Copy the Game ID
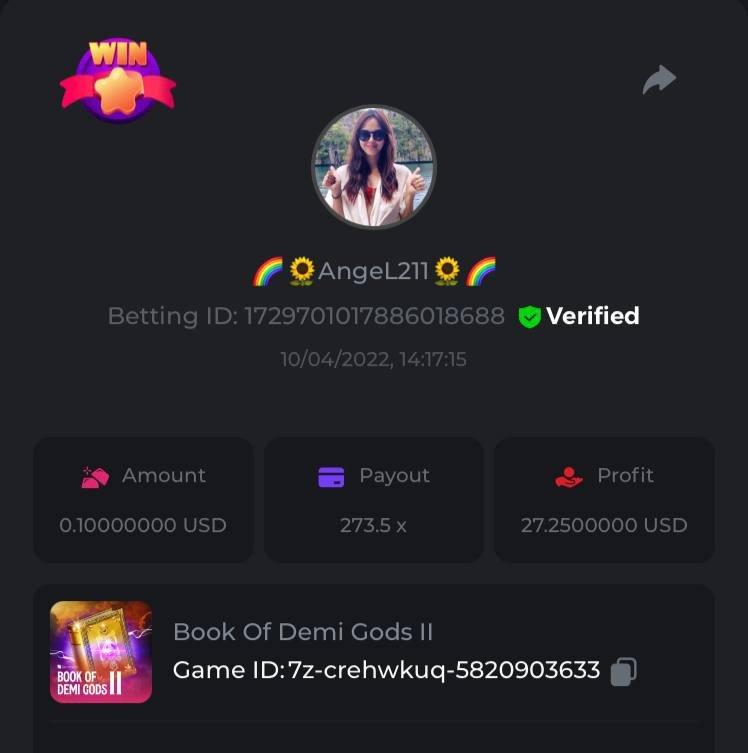 point(623,670)
